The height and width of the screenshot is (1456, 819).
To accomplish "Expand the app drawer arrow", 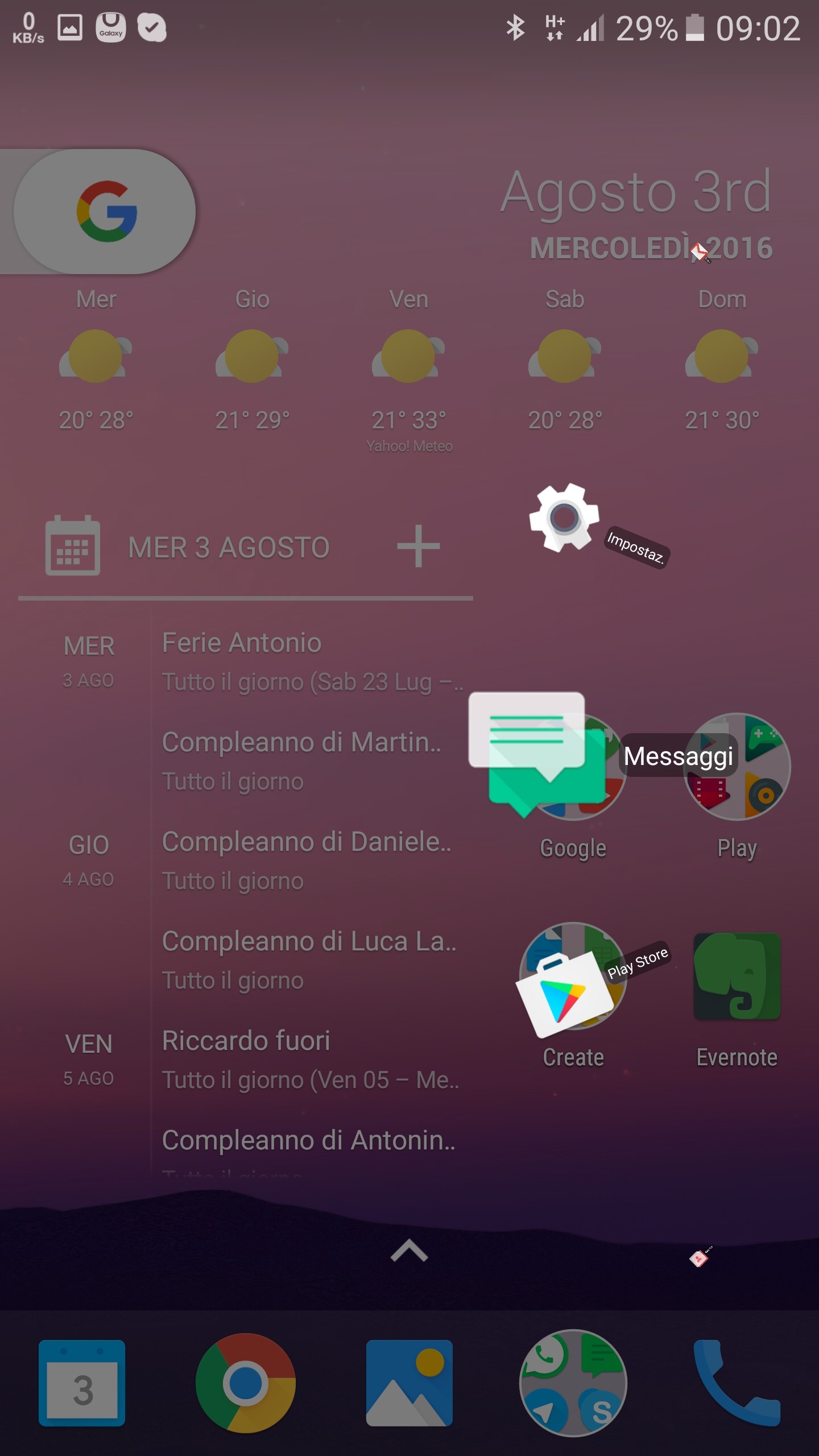I will [x=409, y=1251].
